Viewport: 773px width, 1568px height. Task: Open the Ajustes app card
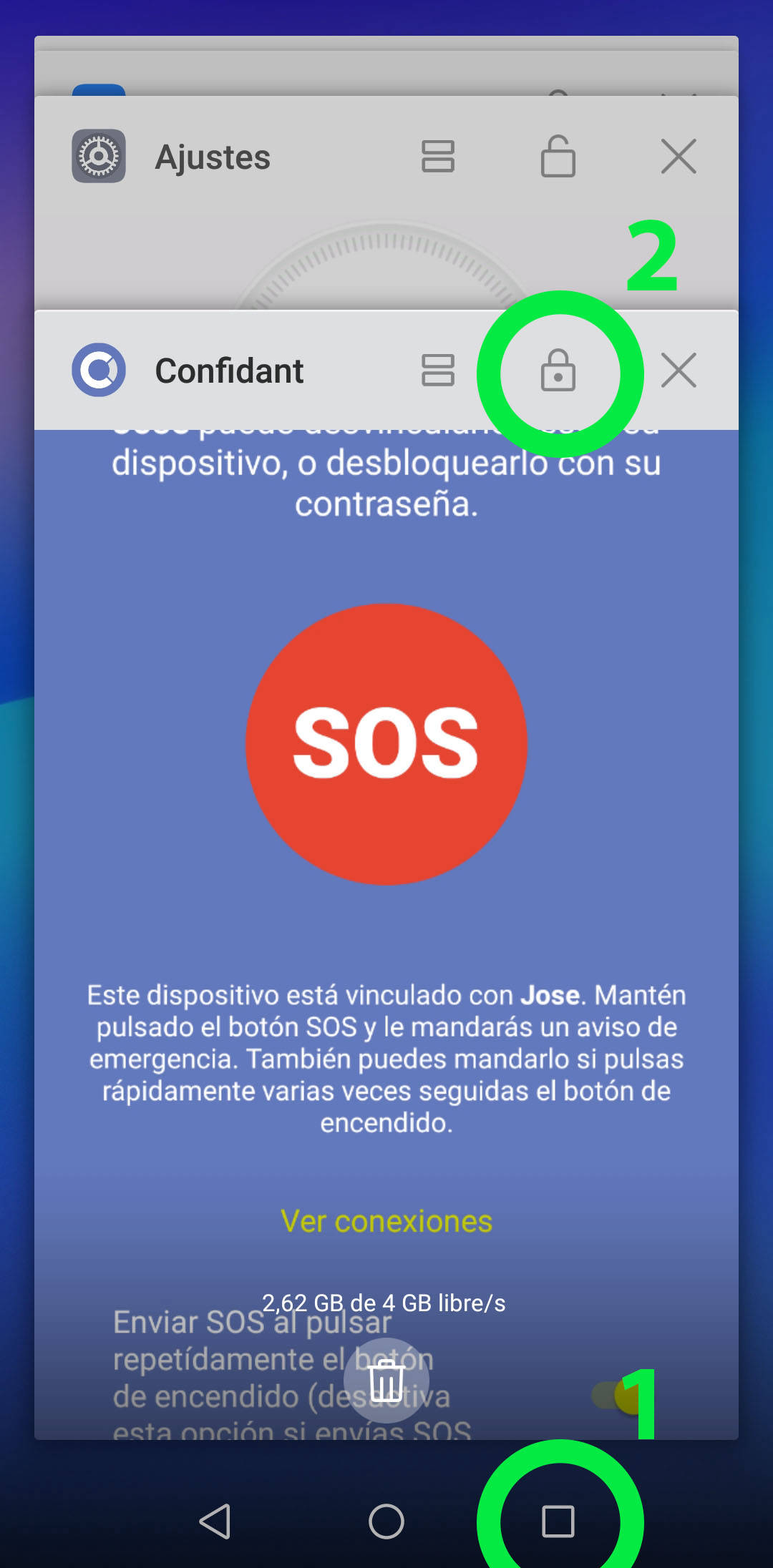(x=213, y=157)
